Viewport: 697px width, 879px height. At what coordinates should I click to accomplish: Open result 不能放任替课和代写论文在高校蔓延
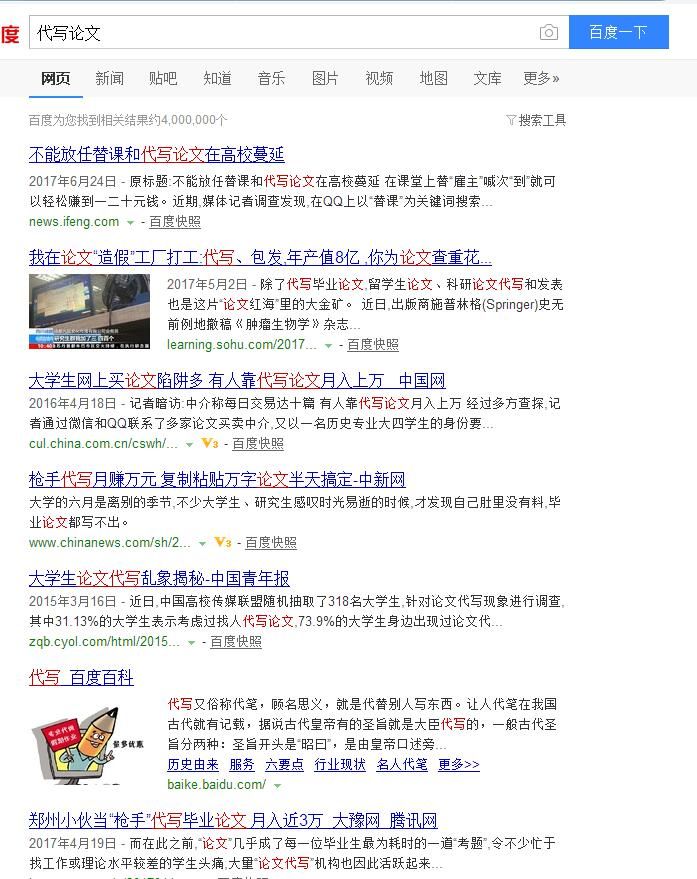pyautogui.click(x=157, y=155)
